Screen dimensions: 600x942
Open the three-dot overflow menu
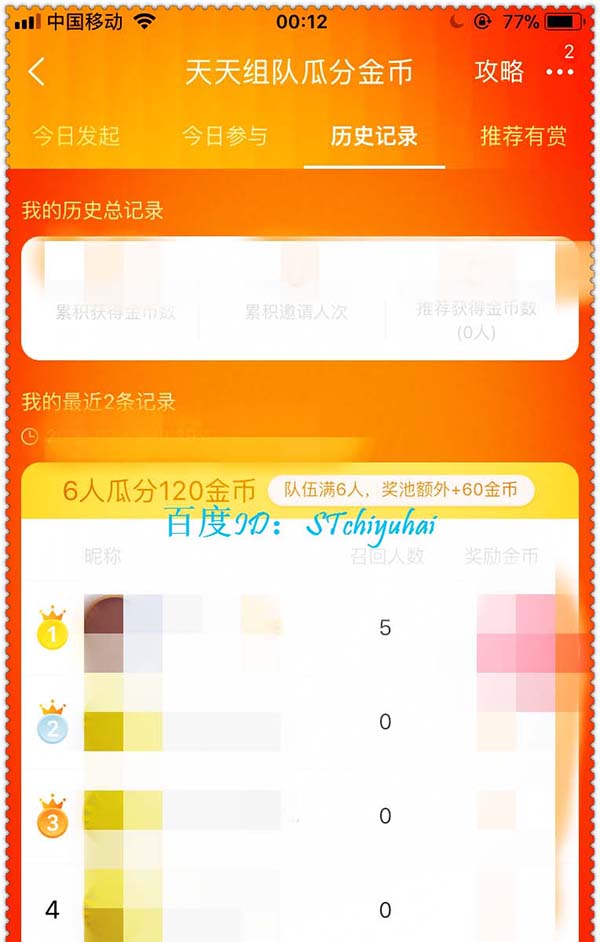pyautogui.click(x=559, y=72)
